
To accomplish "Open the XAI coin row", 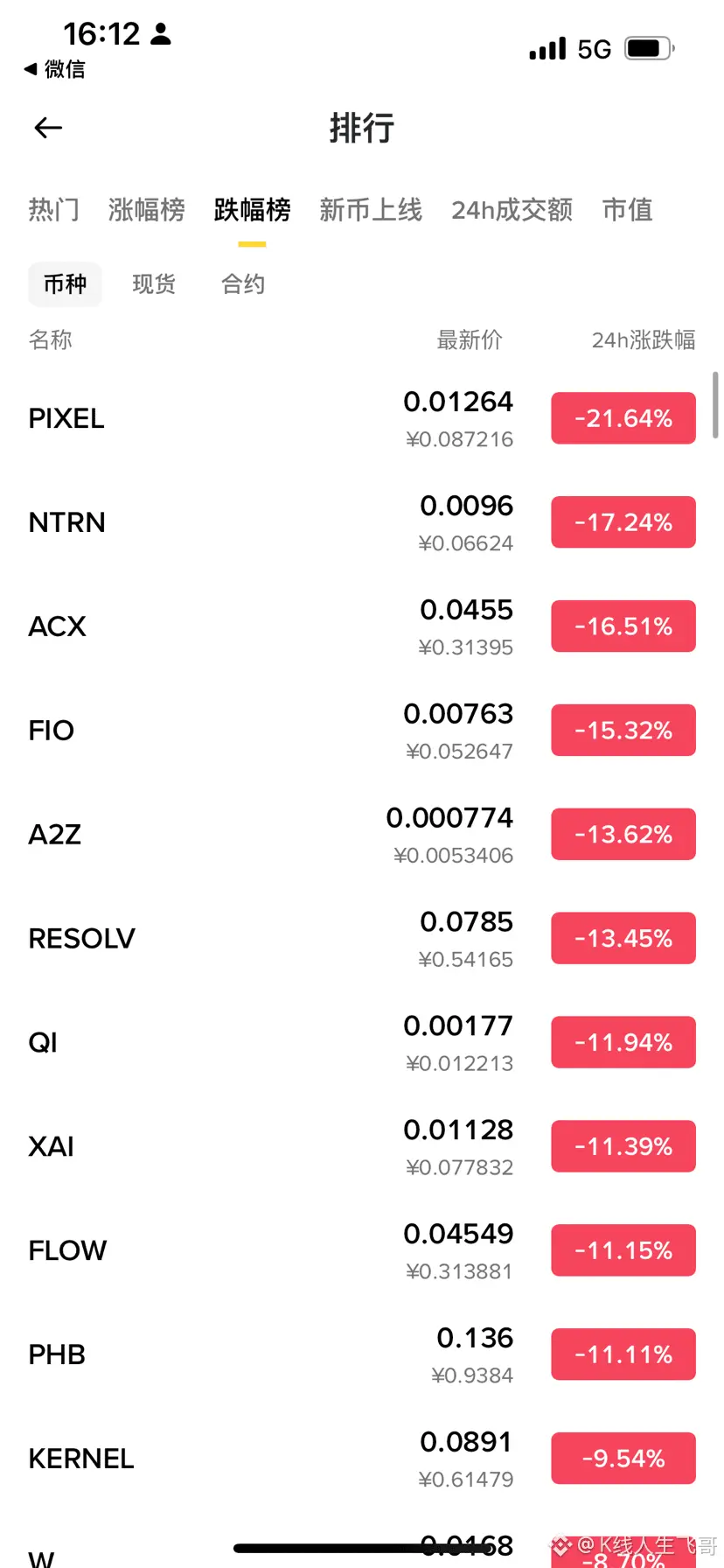I will point(52,1146).
